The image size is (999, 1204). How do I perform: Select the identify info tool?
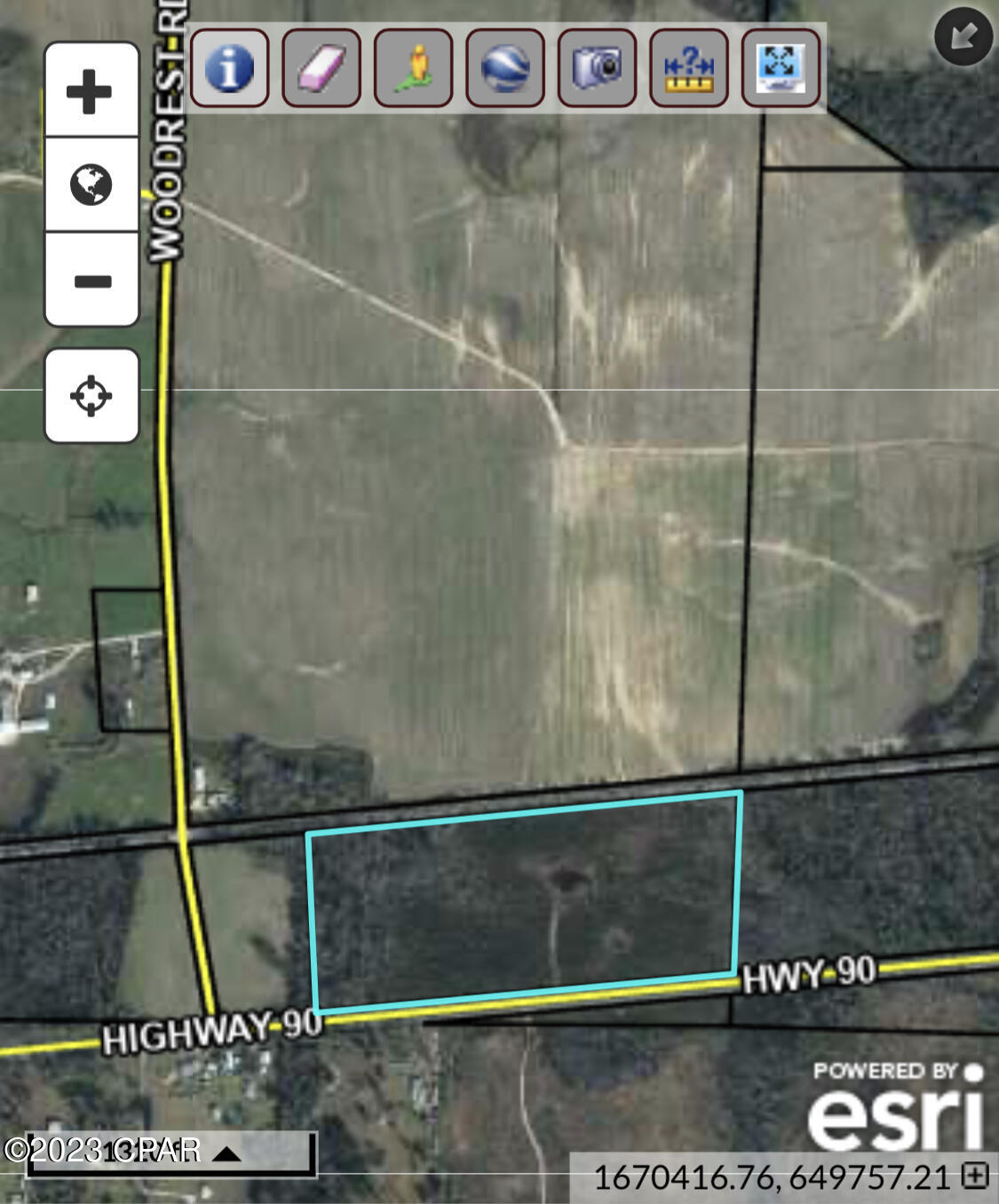(229, 68)
